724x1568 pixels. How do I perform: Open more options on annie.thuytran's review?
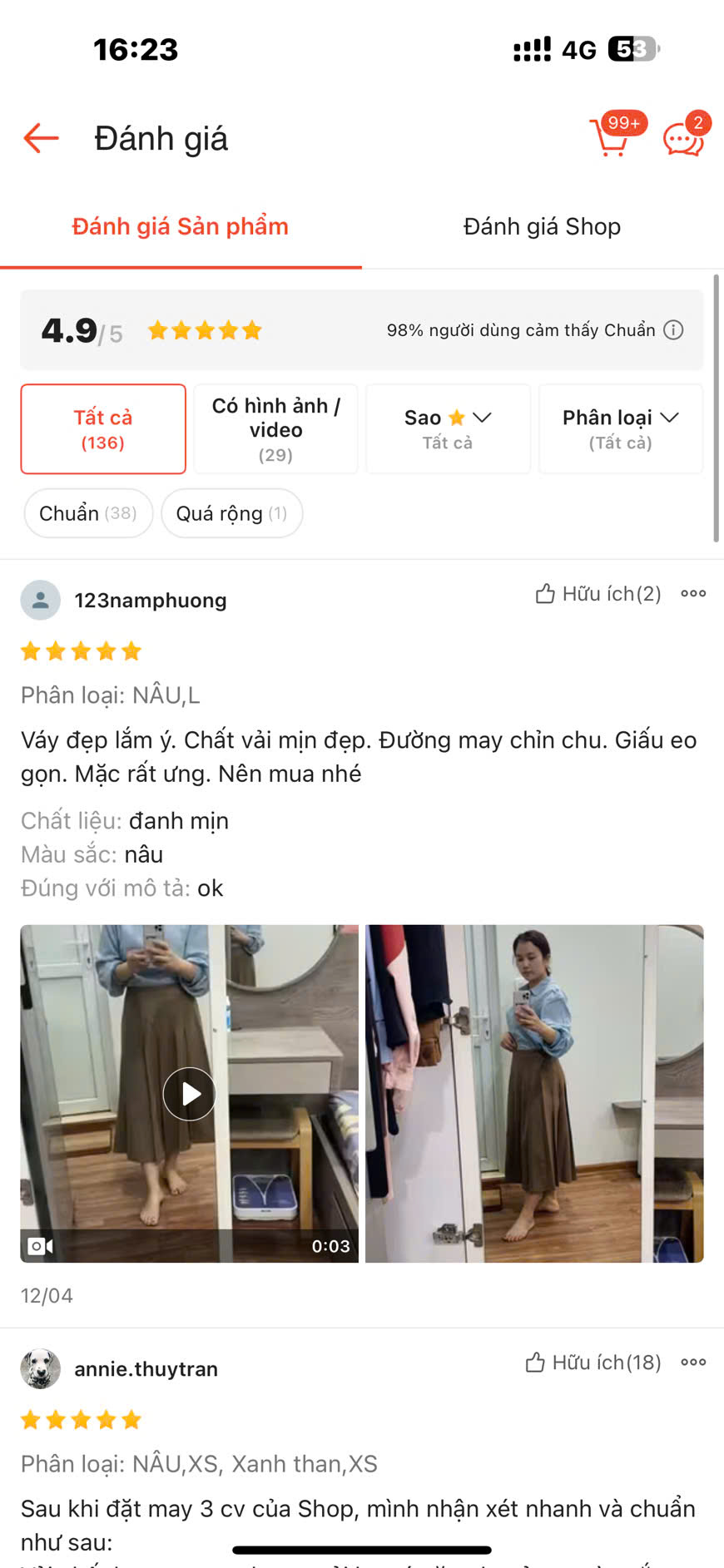693,1362
